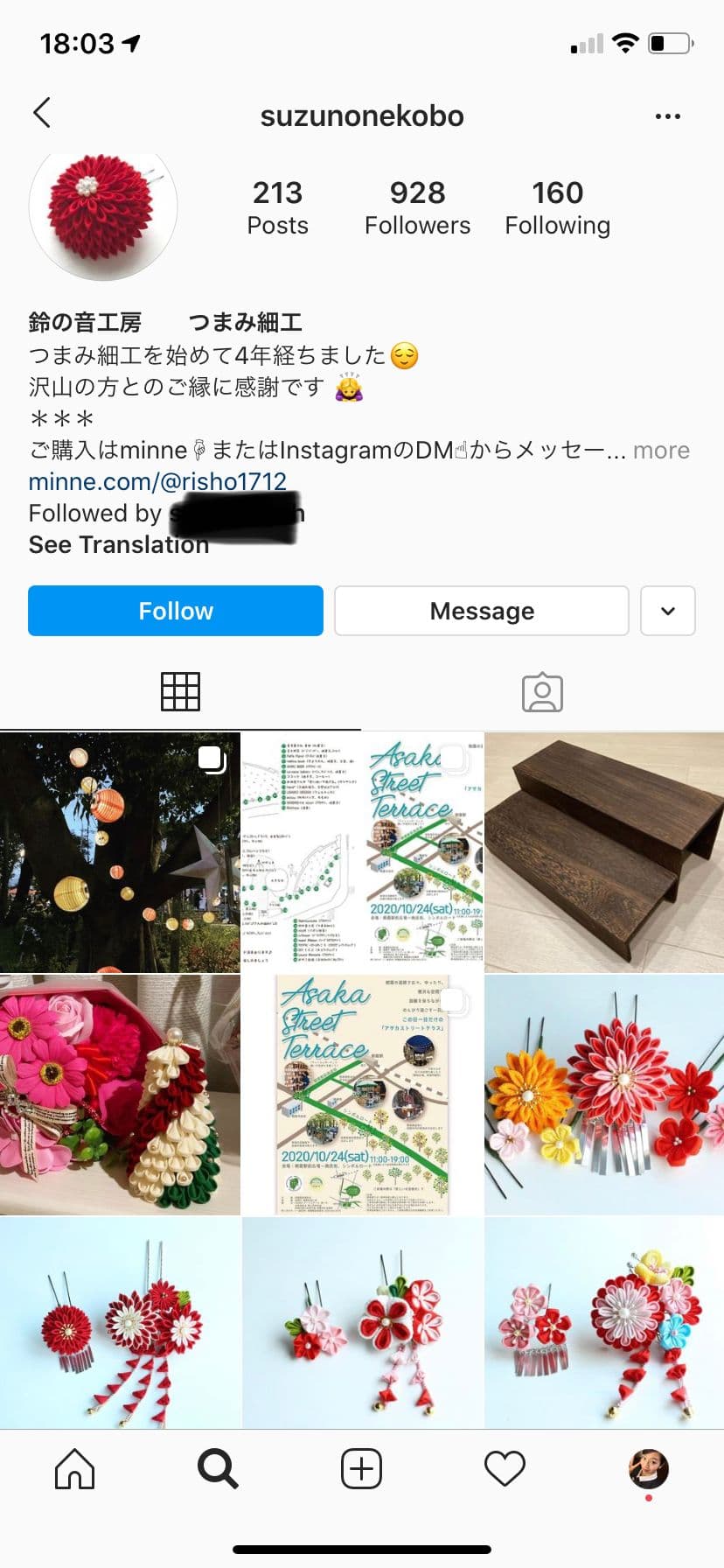Viewport: 724px width, 1568px height.
Task: Create a new post
Action: coord(361,1468)
